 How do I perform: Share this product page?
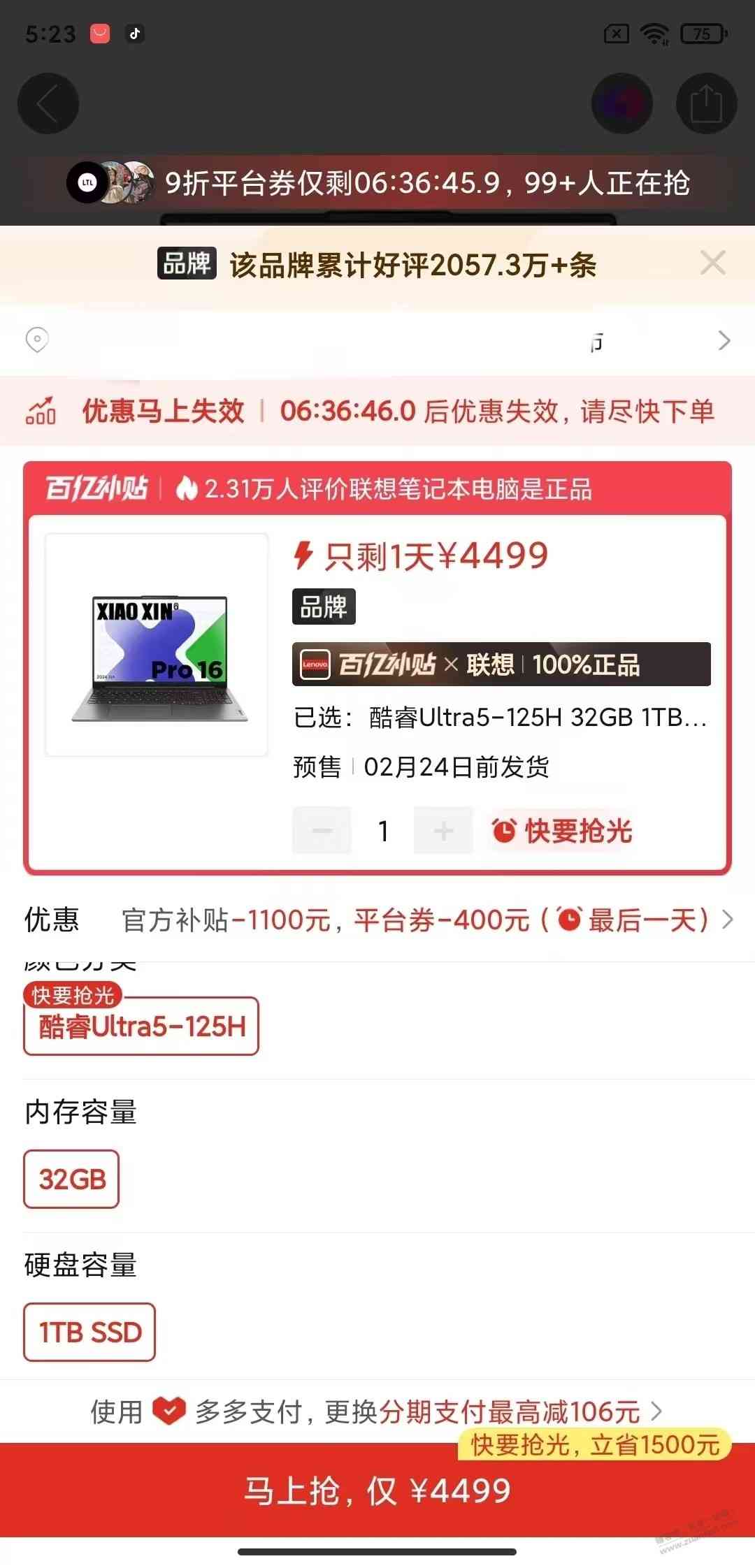click(706, 103)
